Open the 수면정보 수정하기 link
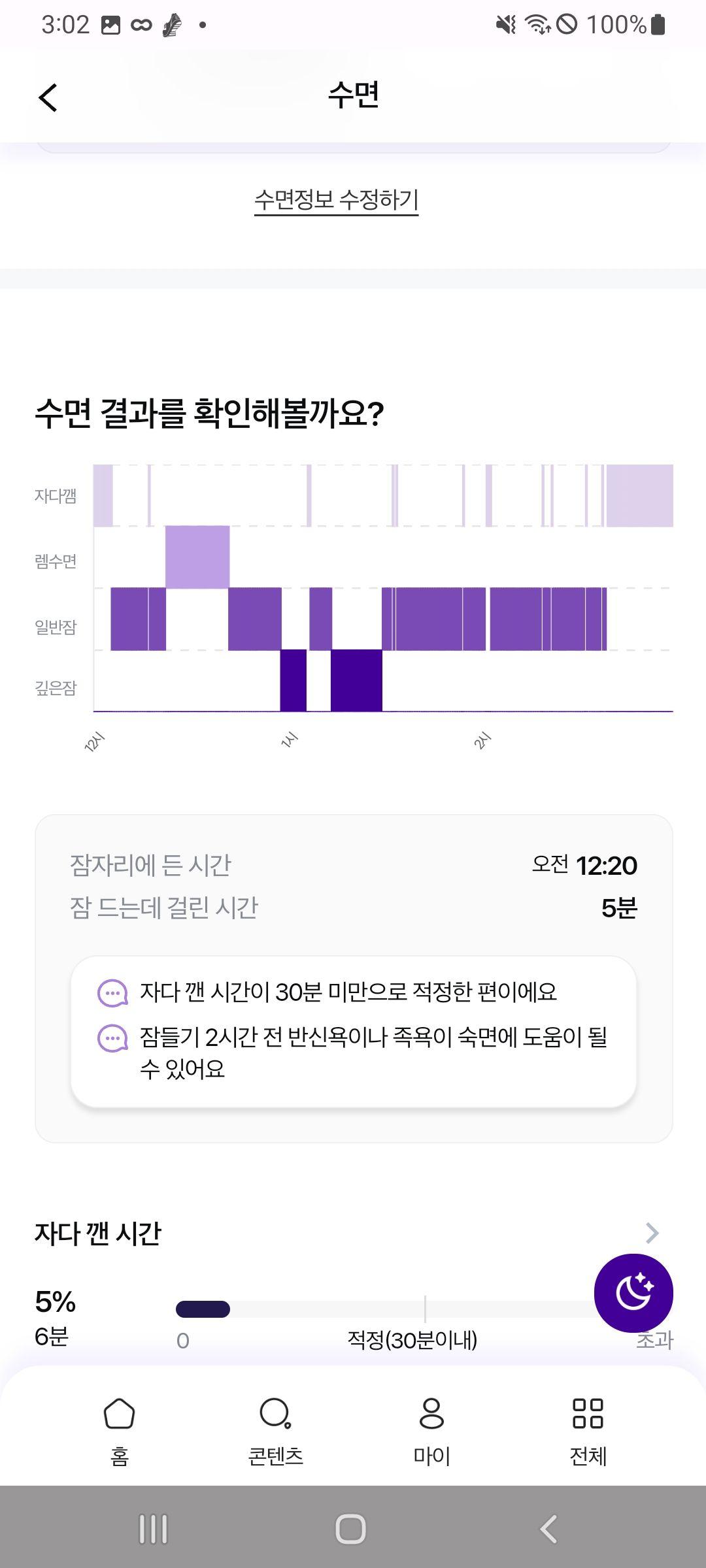This screenshot has width=706, height=1568. 336,200
